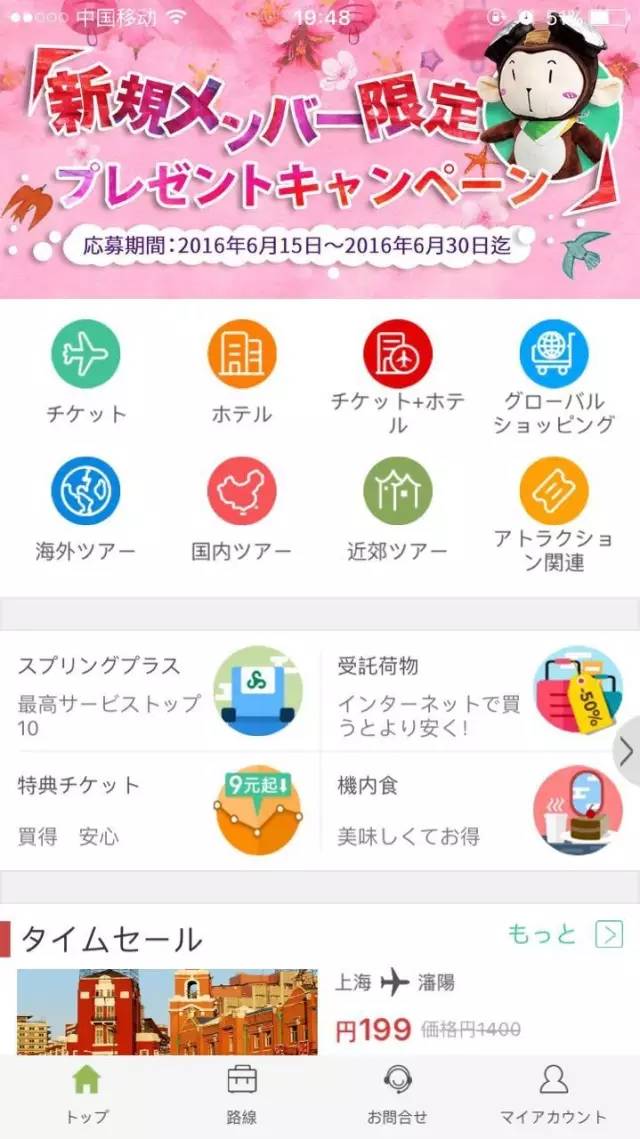Go to the マイアカウント account tab
640x1139 pixels.
[553, 1094]
